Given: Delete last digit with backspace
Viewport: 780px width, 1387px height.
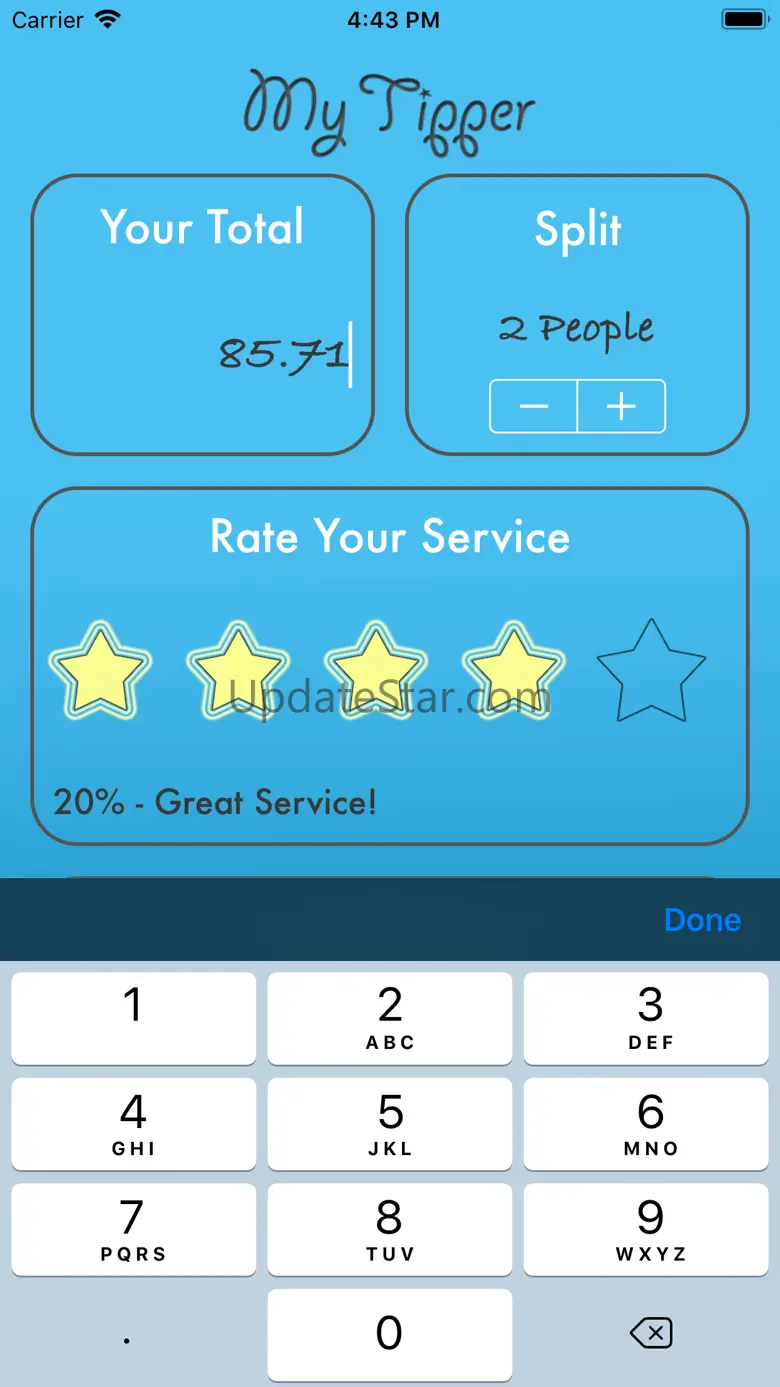Looking at the screenshot, I should click(651, 1333).
